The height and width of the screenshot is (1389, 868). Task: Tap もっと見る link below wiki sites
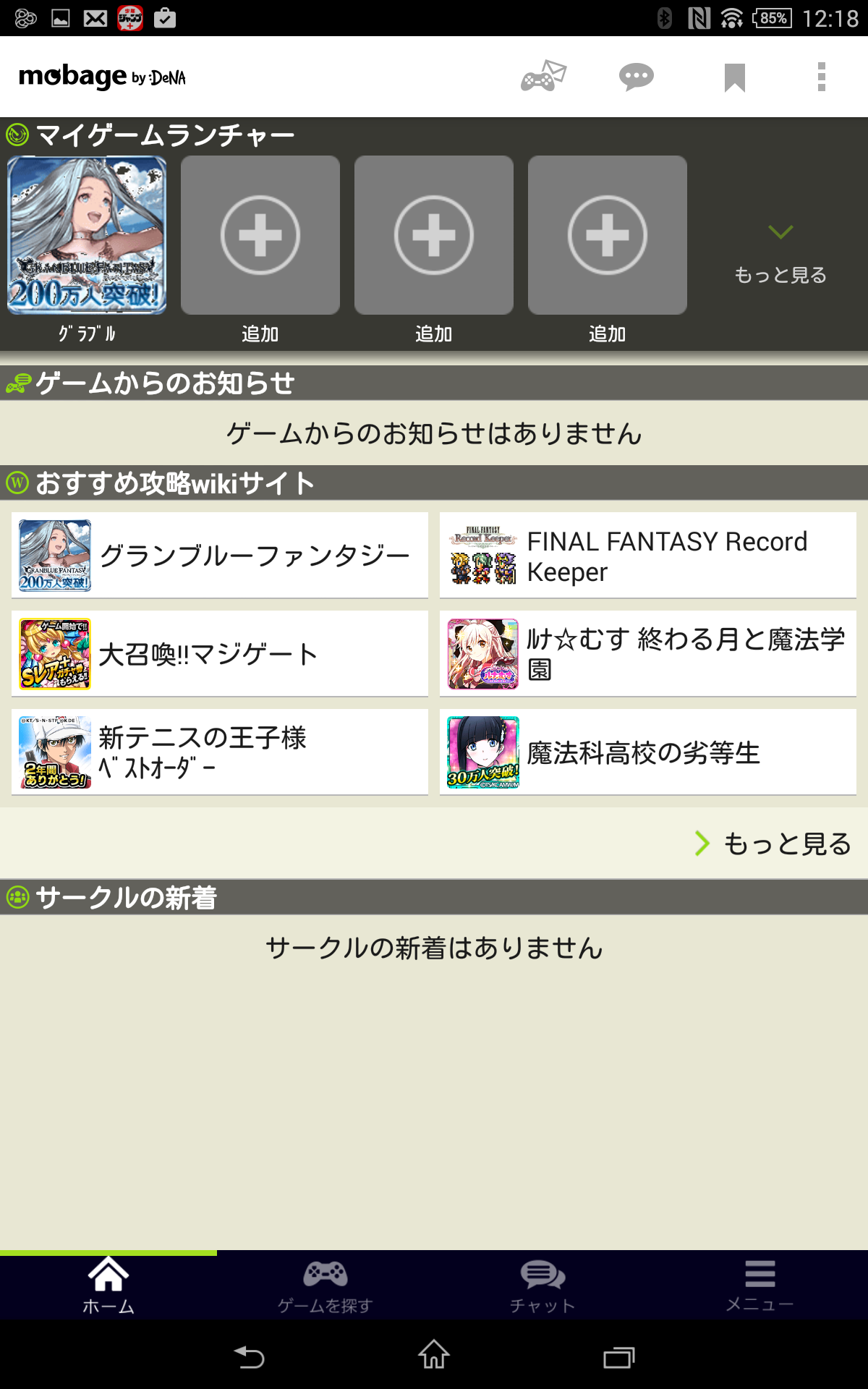[x=774, y=844]
